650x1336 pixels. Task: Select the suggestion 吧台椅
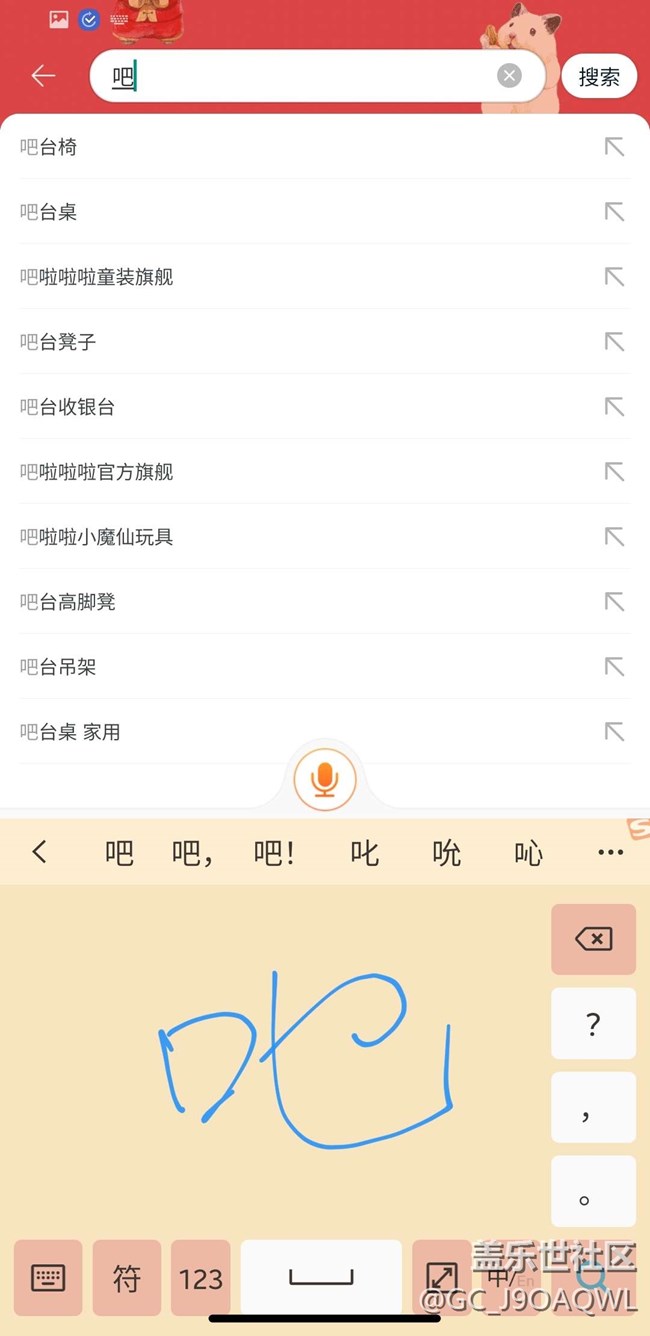tap(49, 147)
